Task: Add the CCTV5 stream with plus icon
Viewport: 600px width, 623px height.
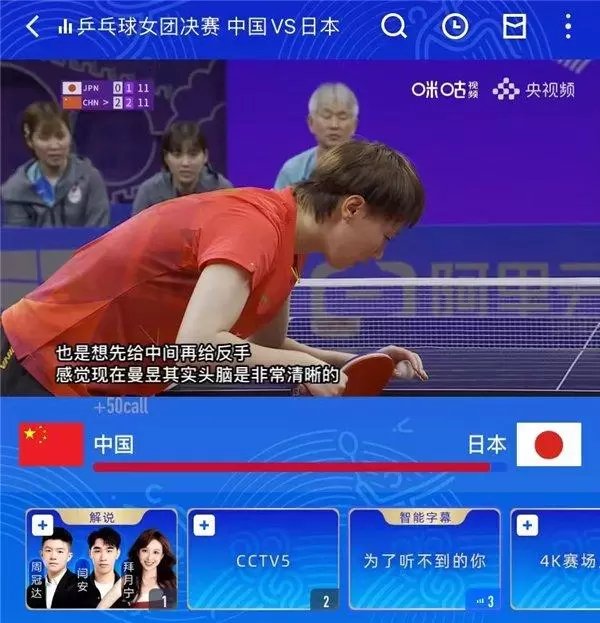Action: (203, 525)
